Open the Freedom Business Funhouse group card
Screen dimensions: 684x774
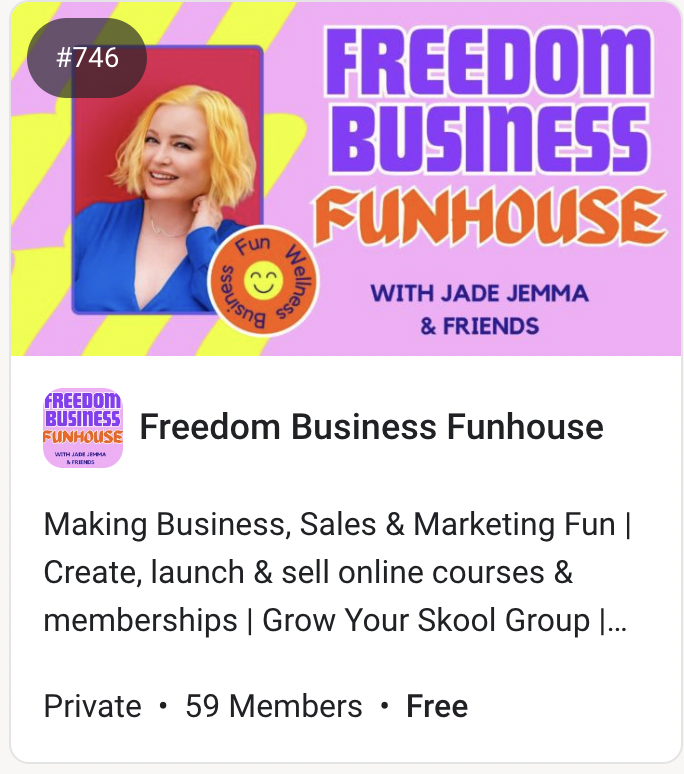pos(371,428)
